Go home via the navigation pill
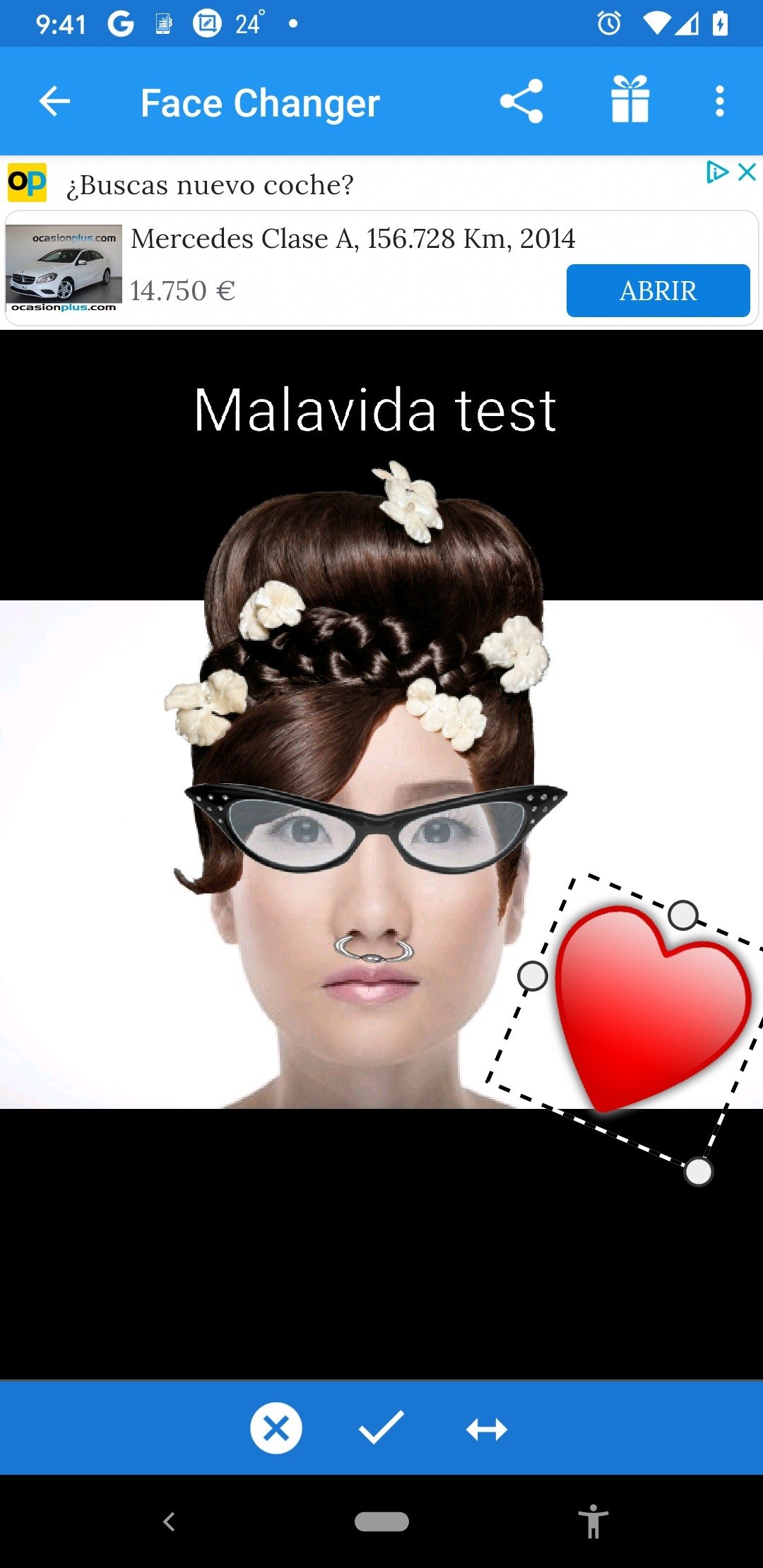763x1568 pixels. pyautogui.click(x=381, y=1521)
